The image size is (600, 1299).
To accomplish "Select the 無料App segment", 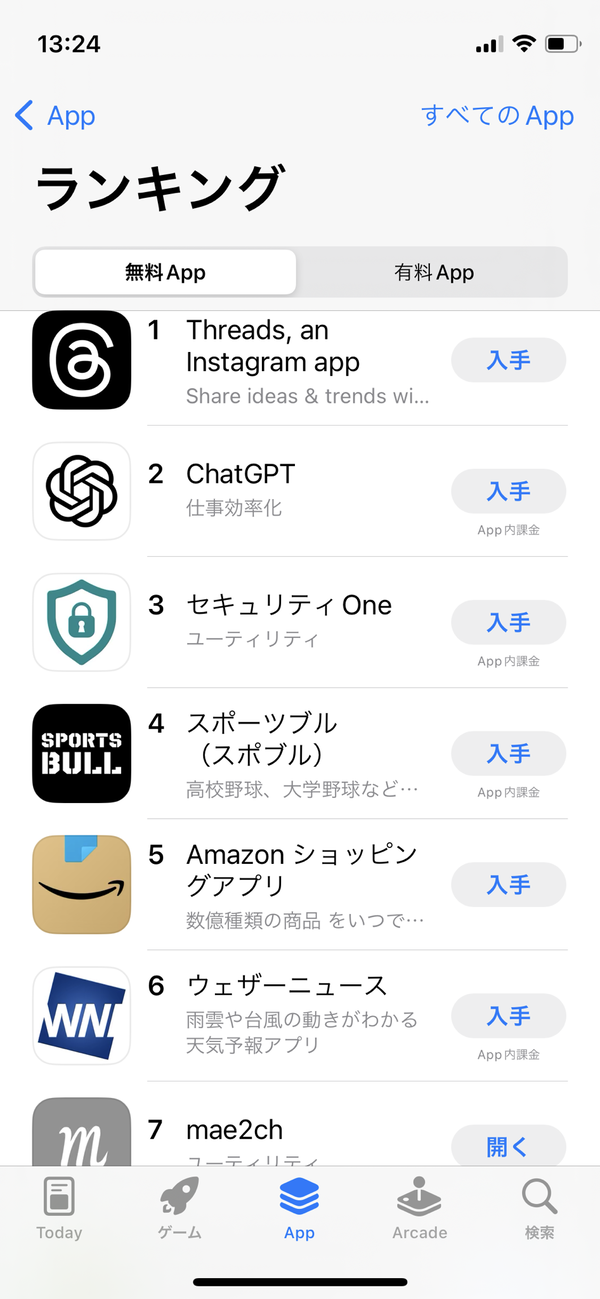I will tap(165, 272).
